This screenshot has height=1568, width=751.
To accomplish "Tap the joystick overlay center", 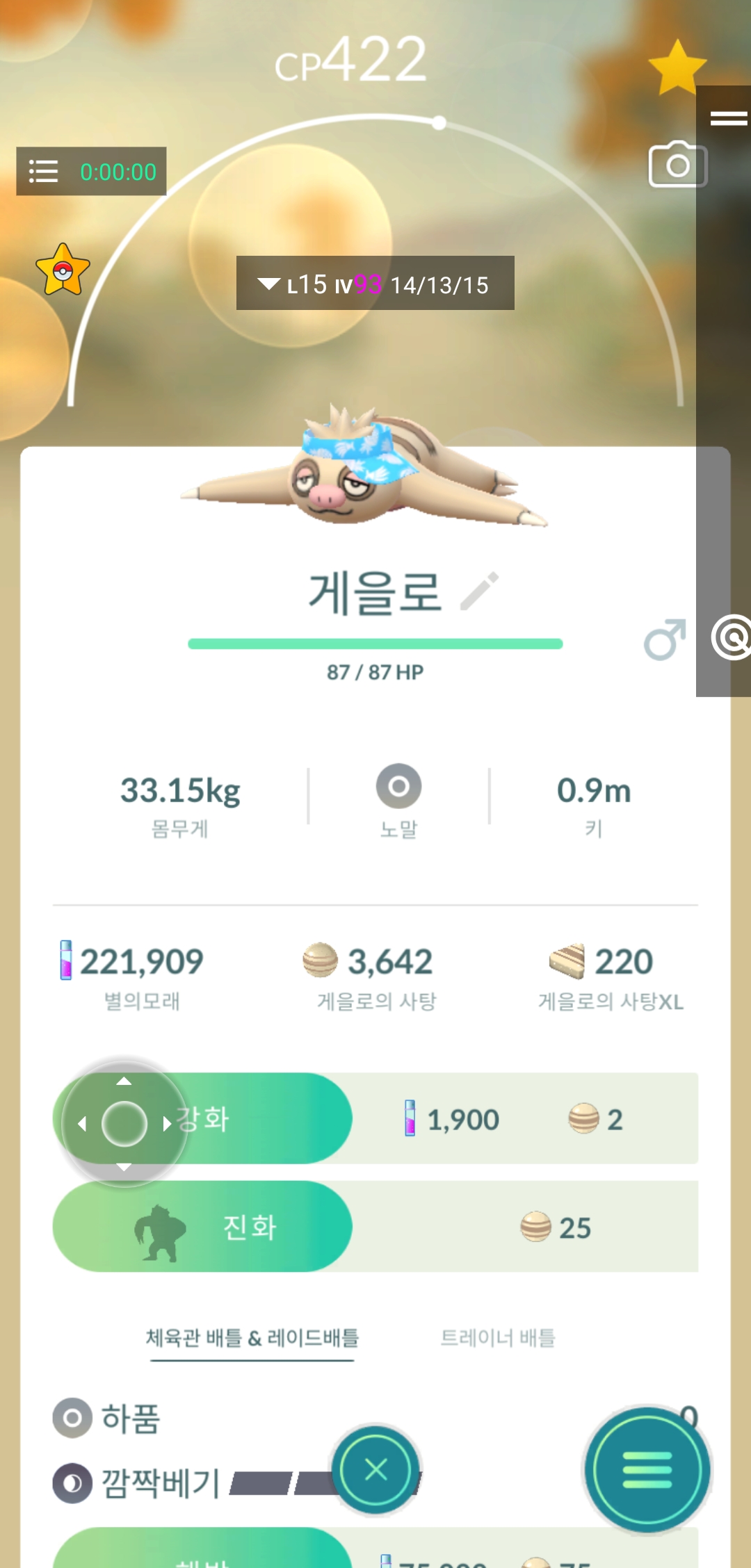I will pyautogui.click(x=124, y=1124).
